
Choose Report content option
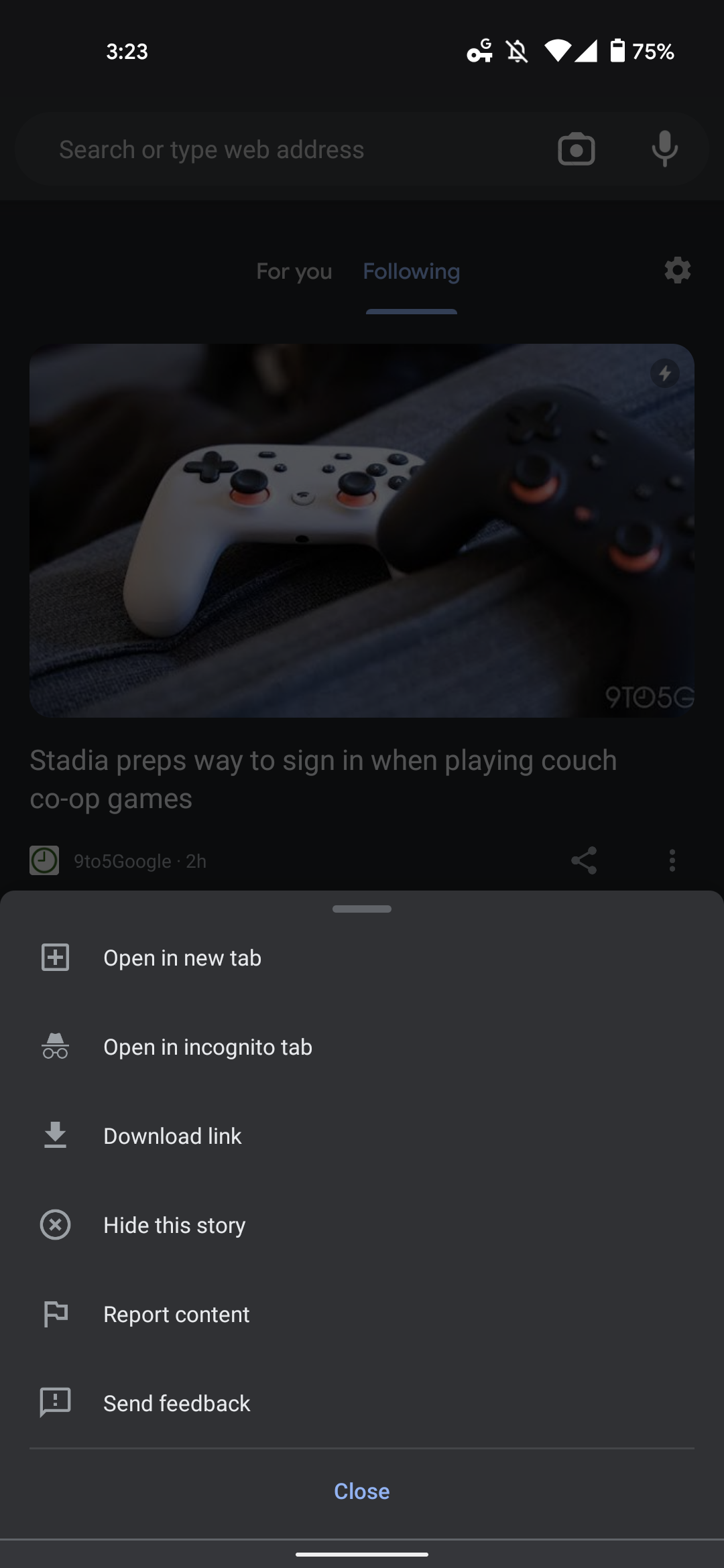176,1314
